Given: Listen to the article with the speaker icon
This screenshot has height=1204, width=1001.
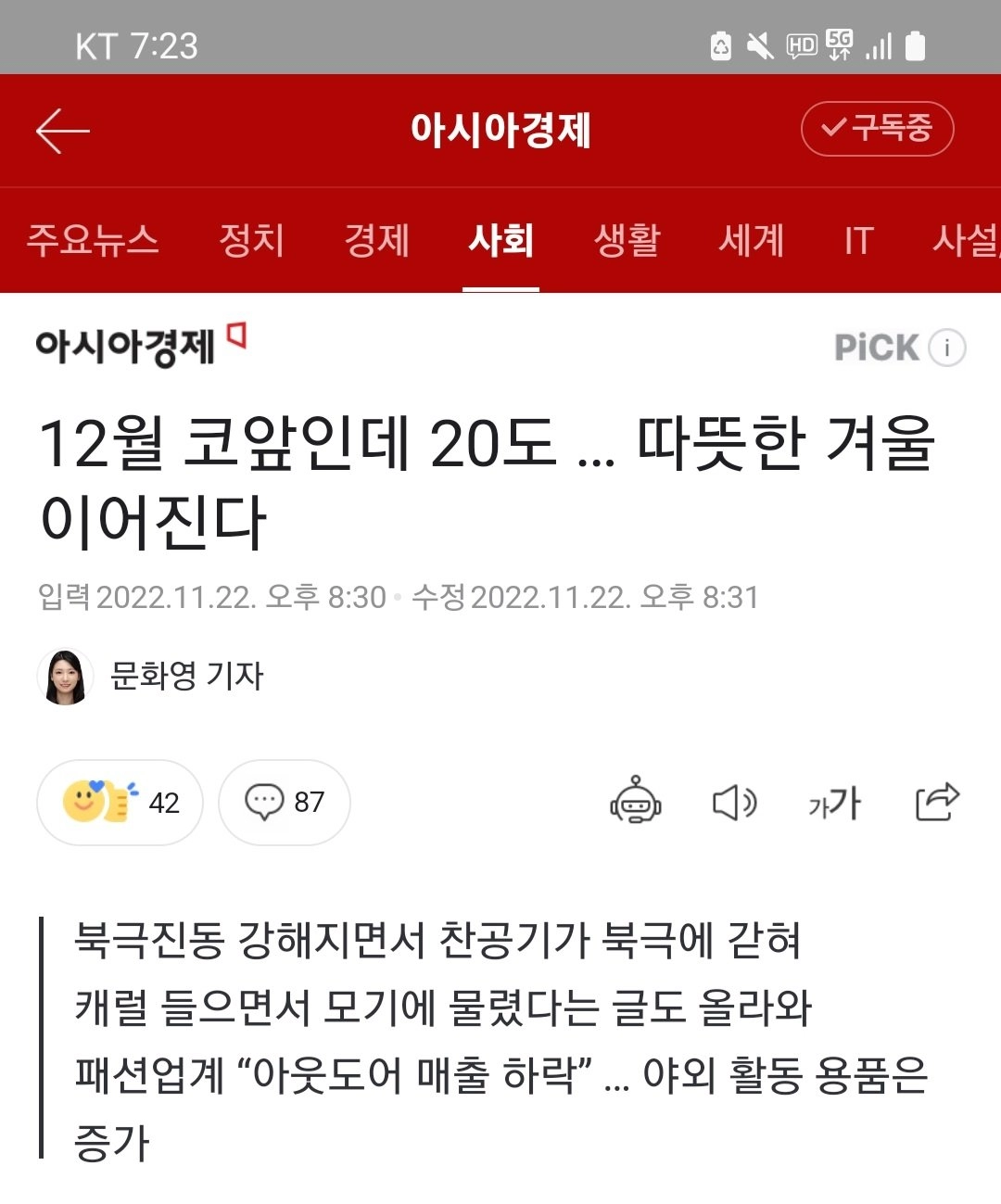Looking at the screenshot, I should (734, 802).
